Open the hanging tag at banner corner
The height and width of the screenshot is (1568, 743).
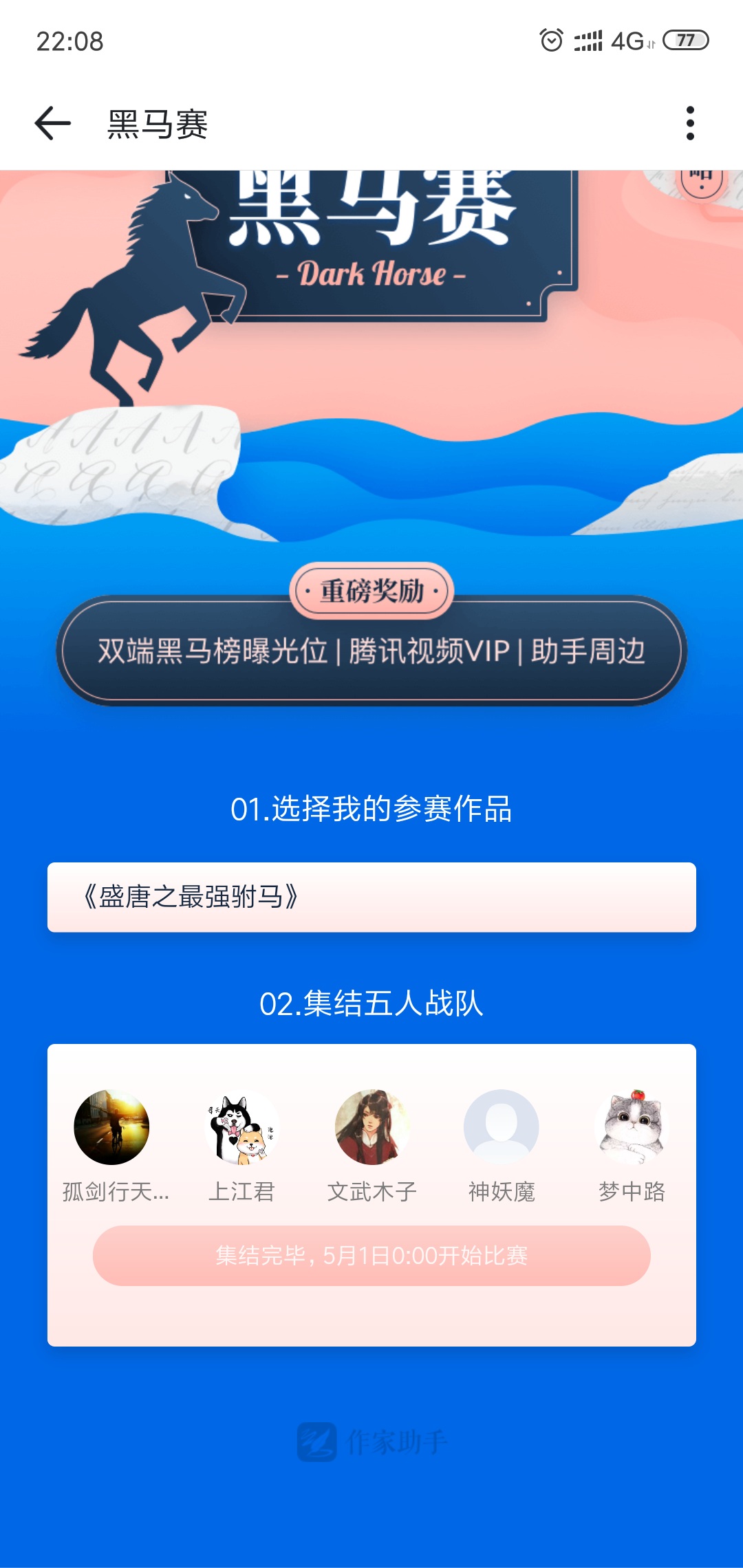pyautogui.click(x=701, y=183)
